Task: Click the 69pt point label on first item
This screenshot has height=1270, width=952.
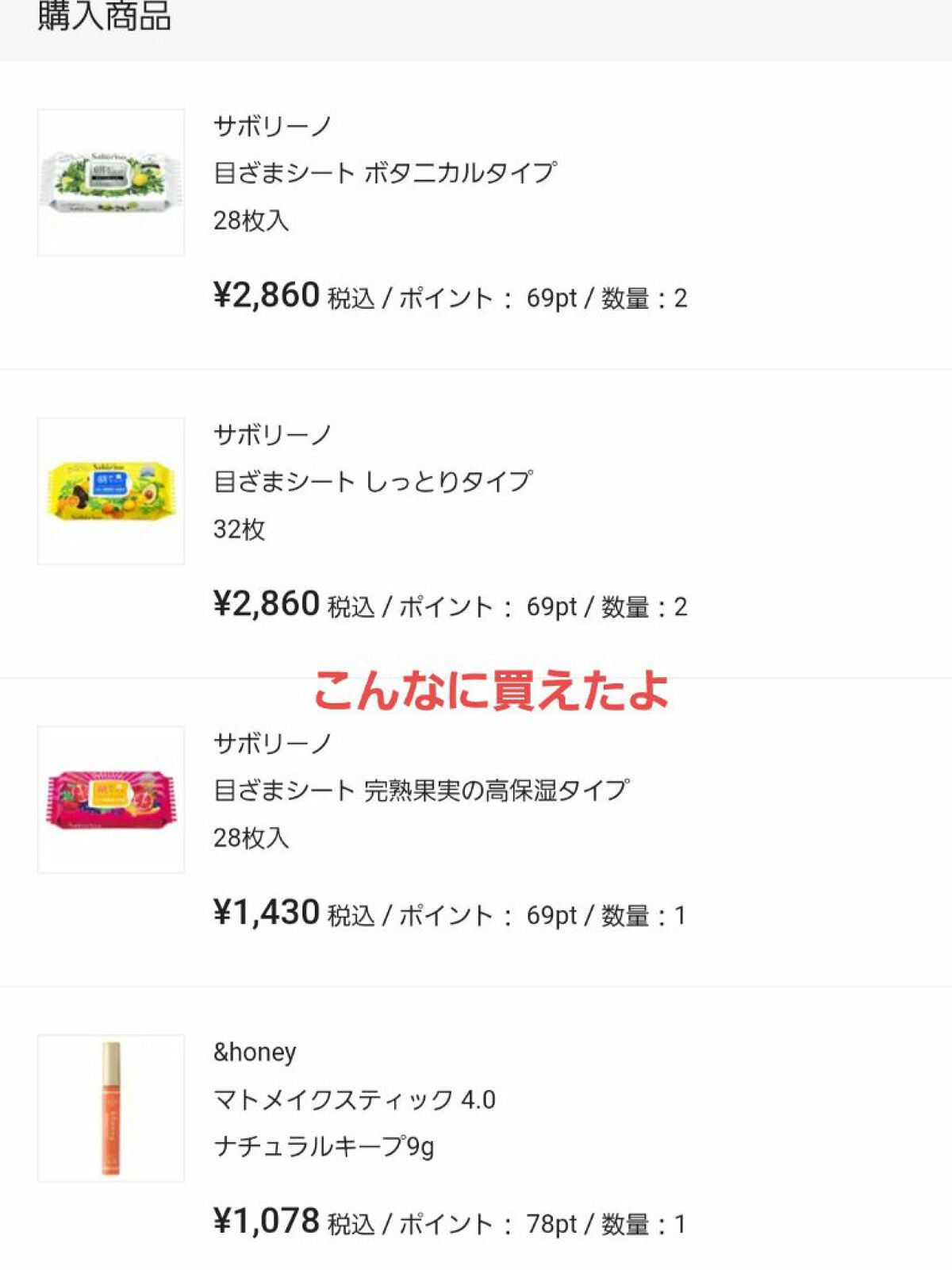Action: coord(551,298)
